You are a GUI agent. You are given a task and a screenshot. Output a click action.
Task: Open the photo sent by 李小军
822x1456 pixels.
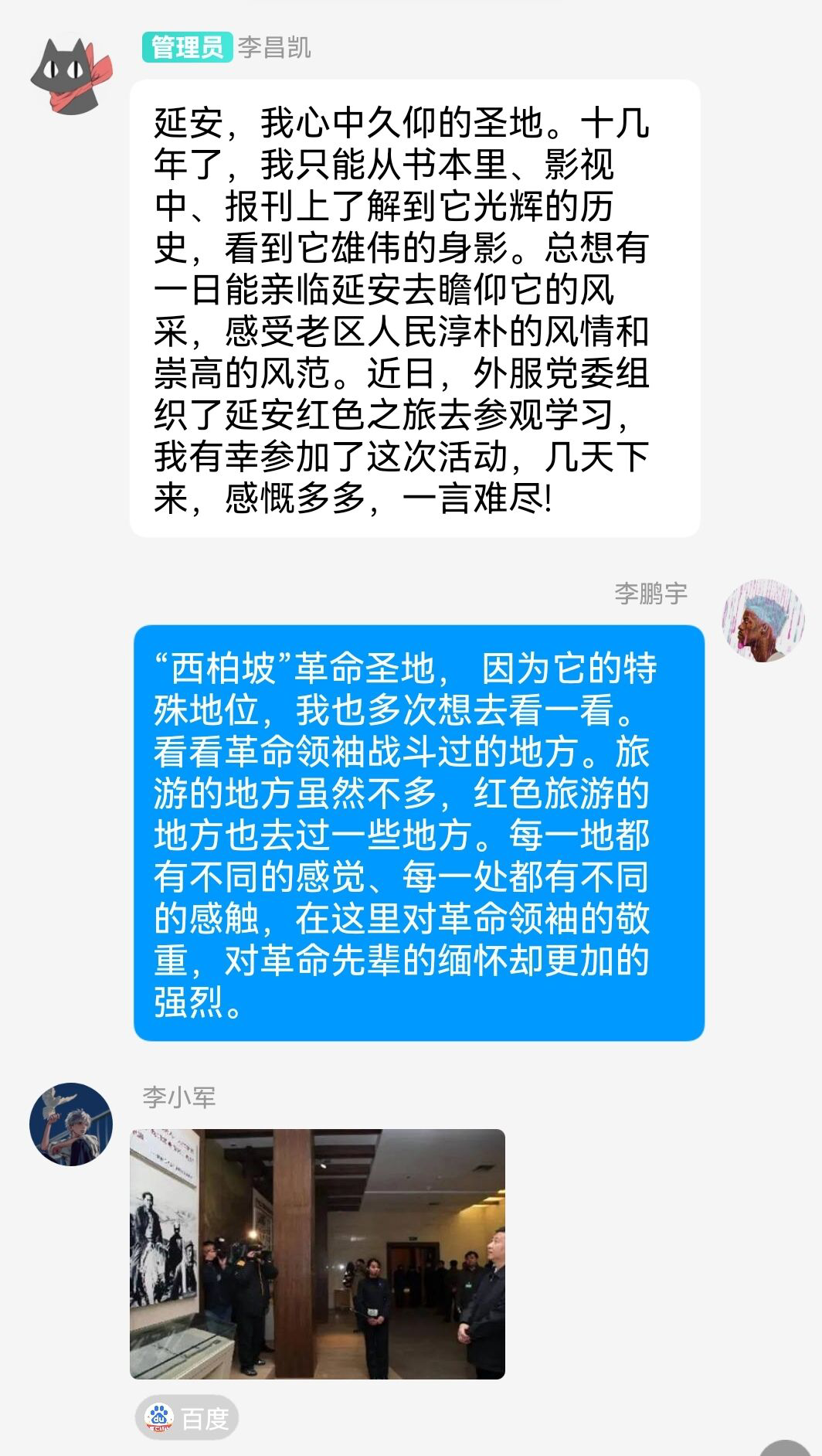tap(318, 1254)
